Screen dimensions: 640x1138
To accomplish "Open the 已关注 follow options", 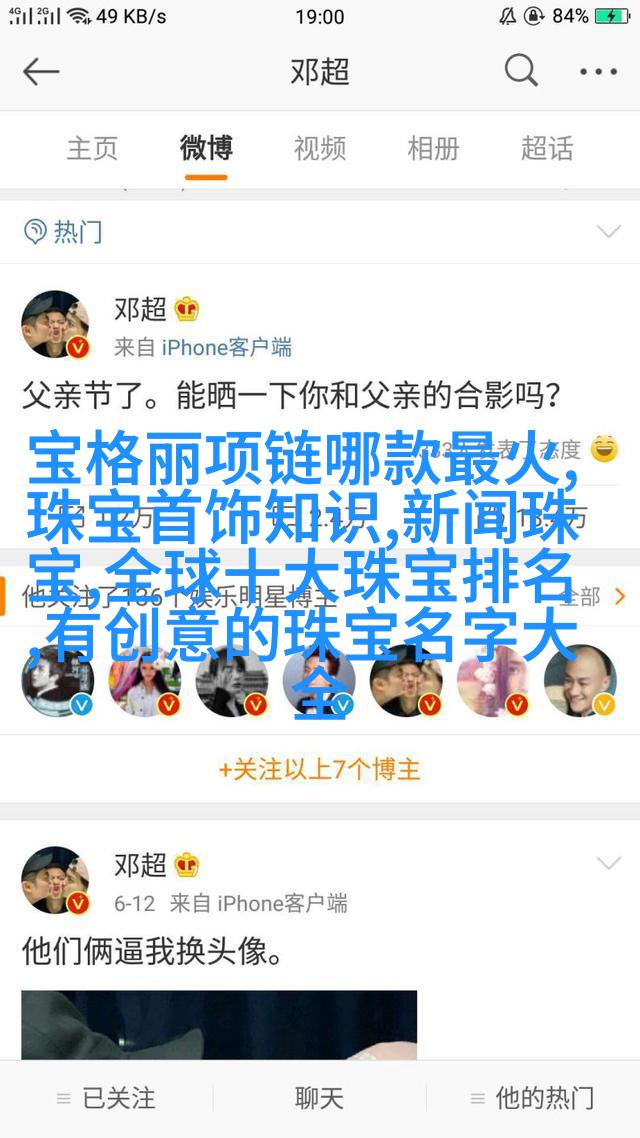I will pyautogui.click(x=106, y=1098).
